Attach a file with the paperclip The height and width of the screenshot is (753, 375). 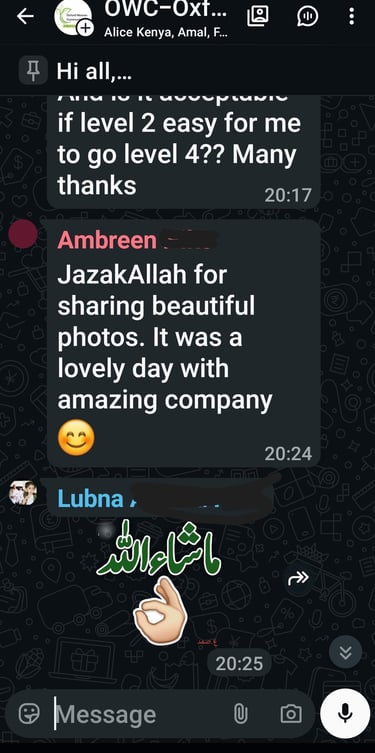(240, 714)
